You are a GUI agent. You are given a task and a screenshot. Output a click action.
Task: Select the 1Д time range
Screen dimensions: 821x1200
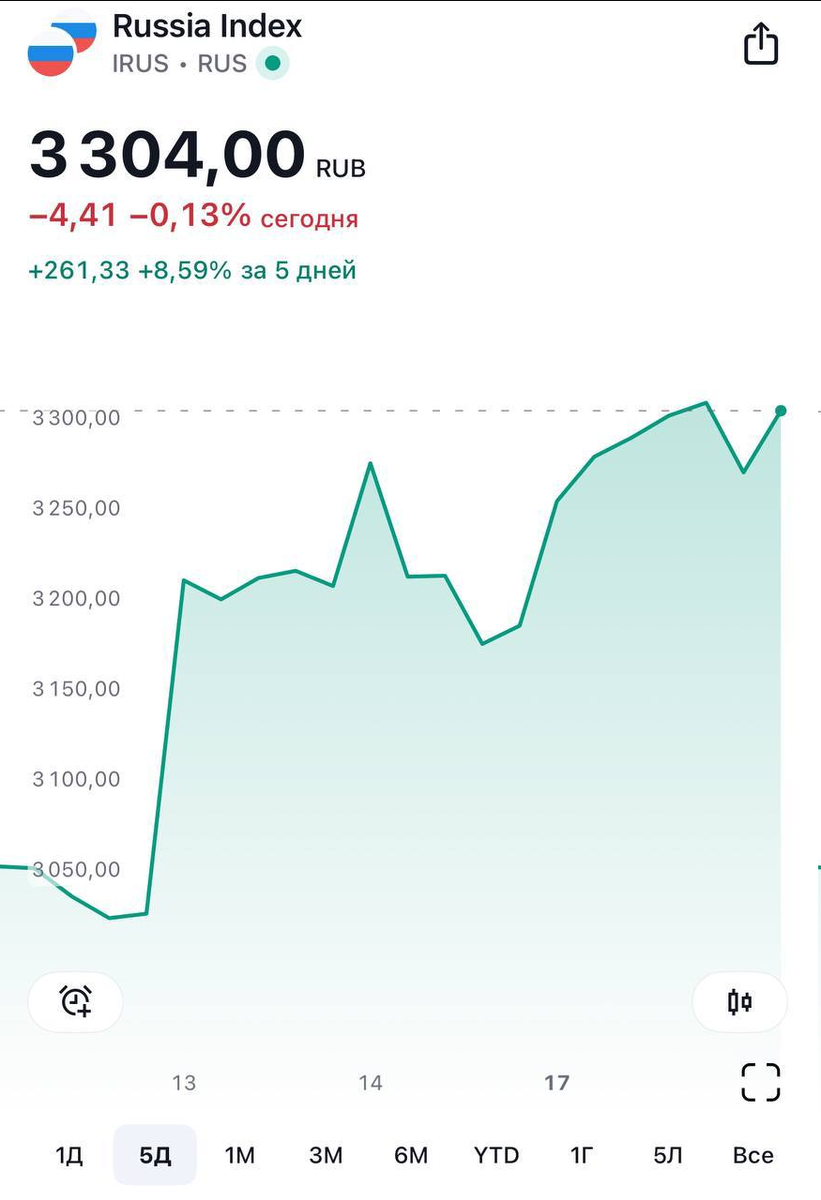69,1156
